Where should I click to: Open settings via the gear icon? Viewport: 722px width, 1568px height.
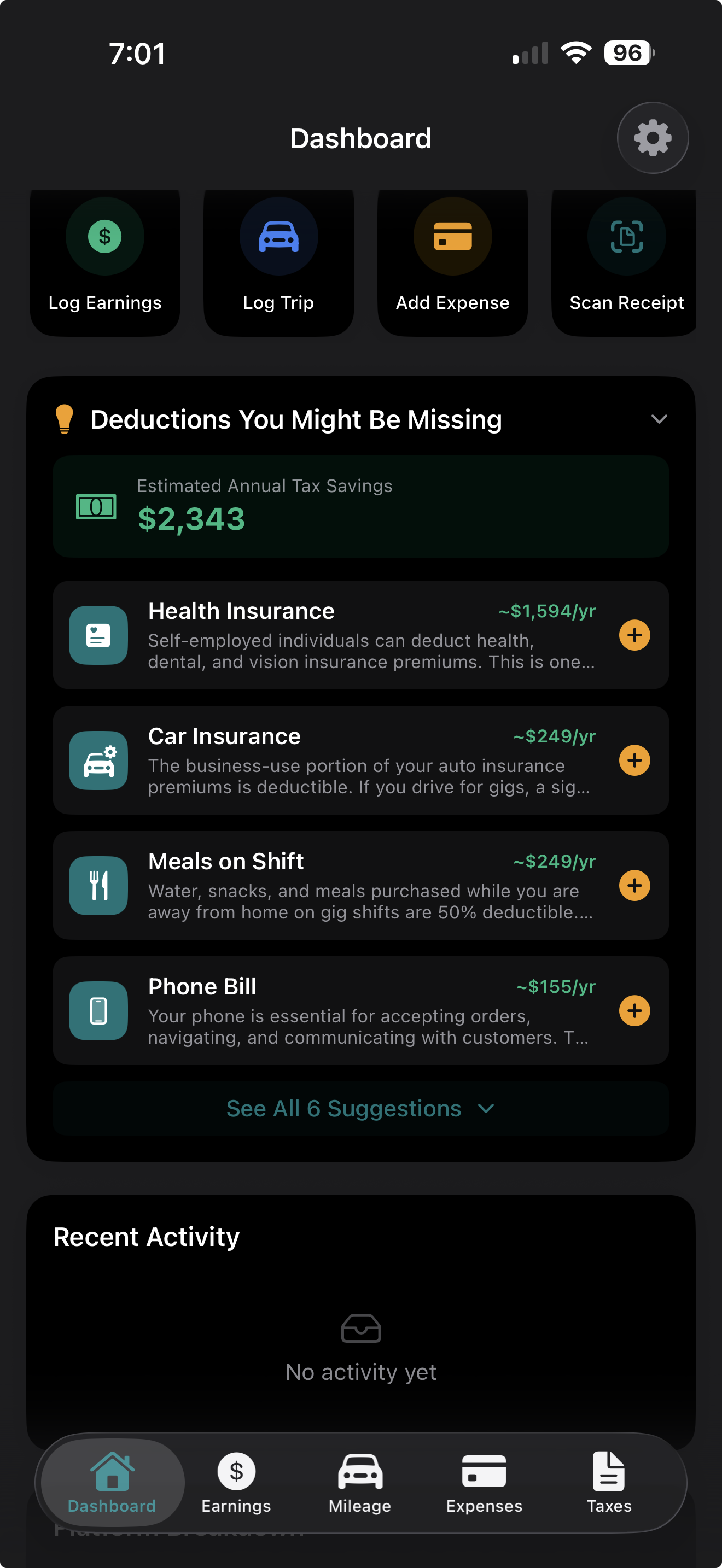[x=652, y=138]
